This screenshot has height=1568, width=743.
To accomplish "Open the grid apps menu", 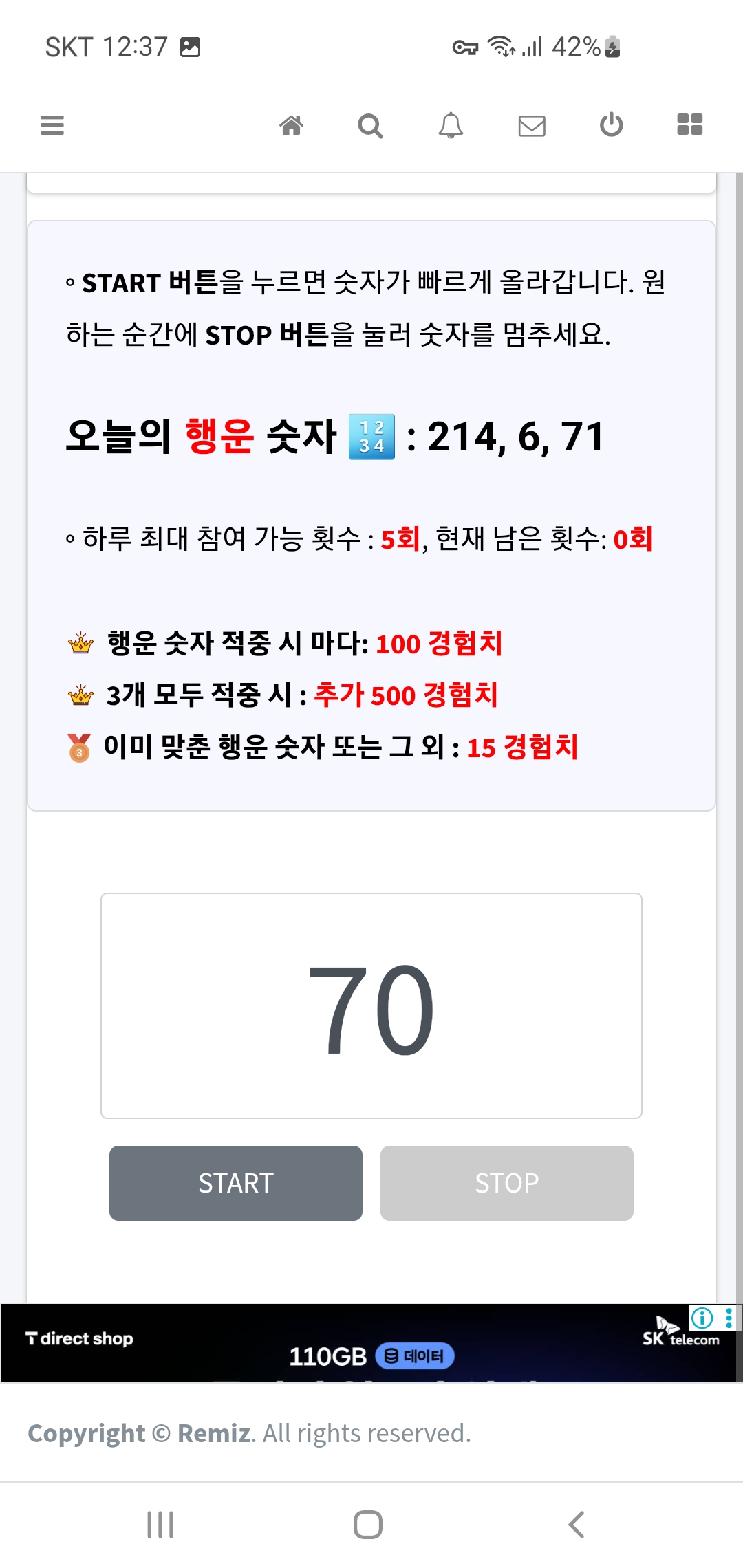I will (x=689, y=124).
